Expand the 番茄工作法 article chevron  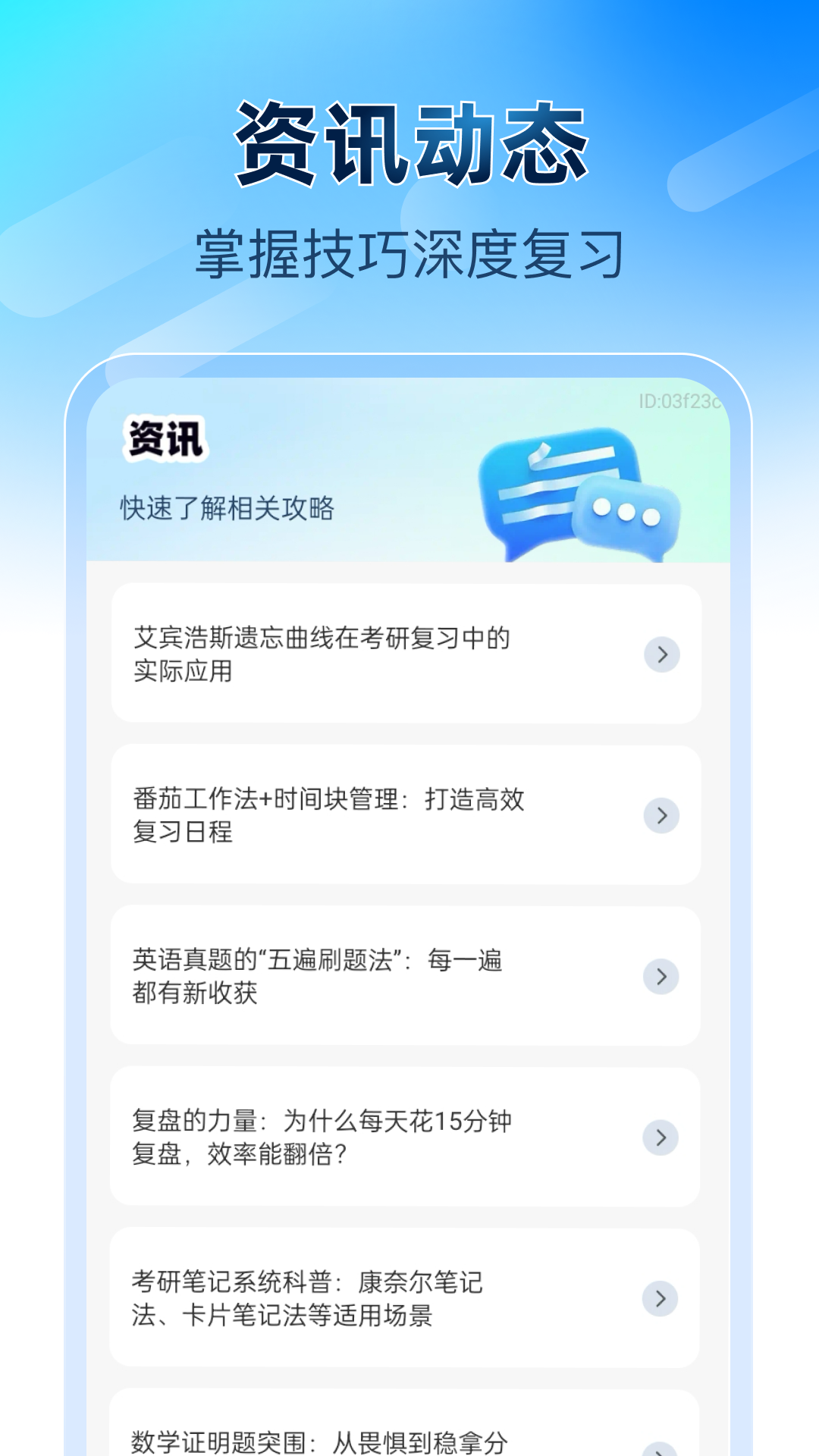(x=661, y=816)
